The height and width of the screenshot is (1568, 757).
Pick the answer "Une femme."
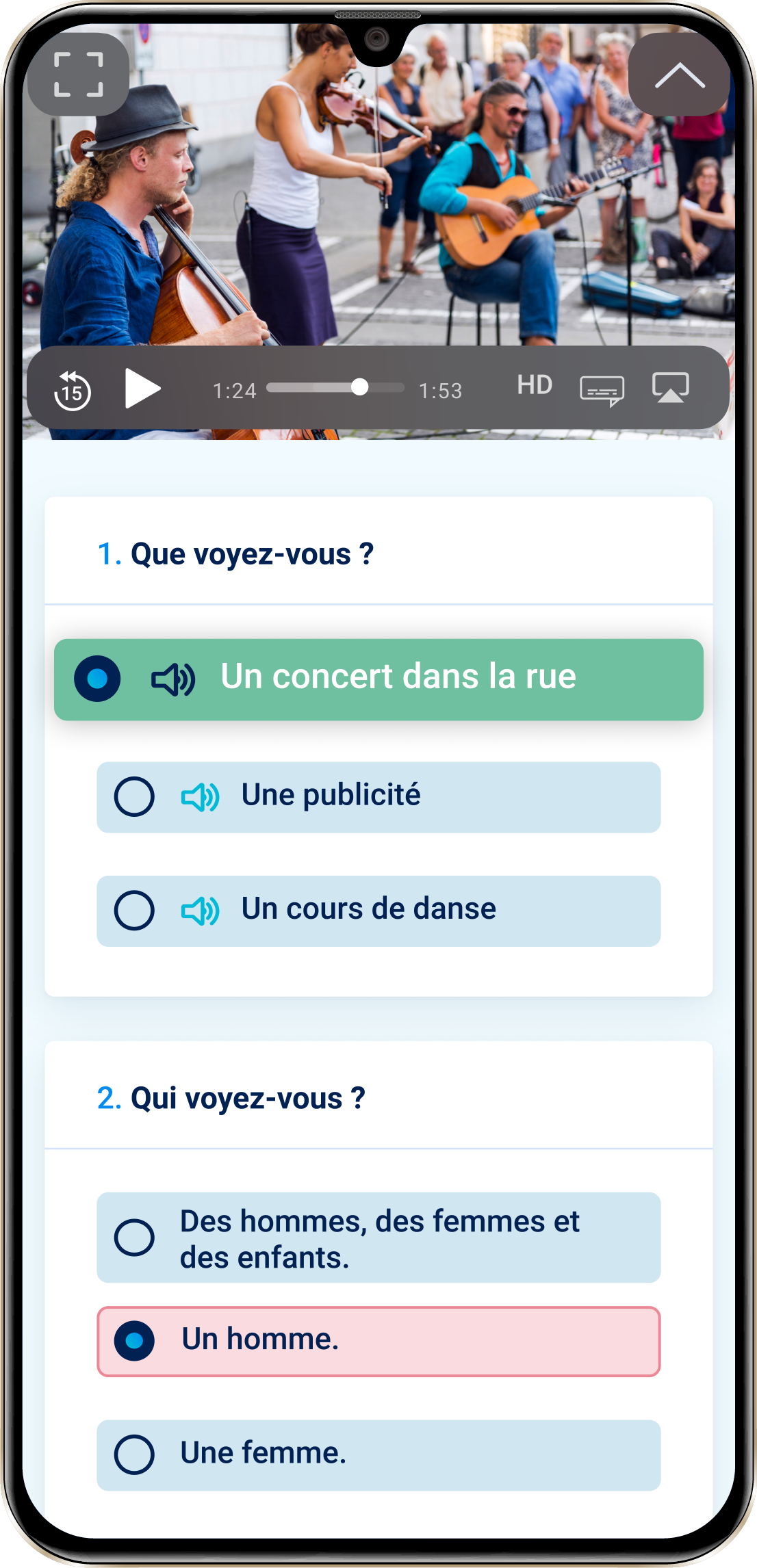(x=134, y=1454)
